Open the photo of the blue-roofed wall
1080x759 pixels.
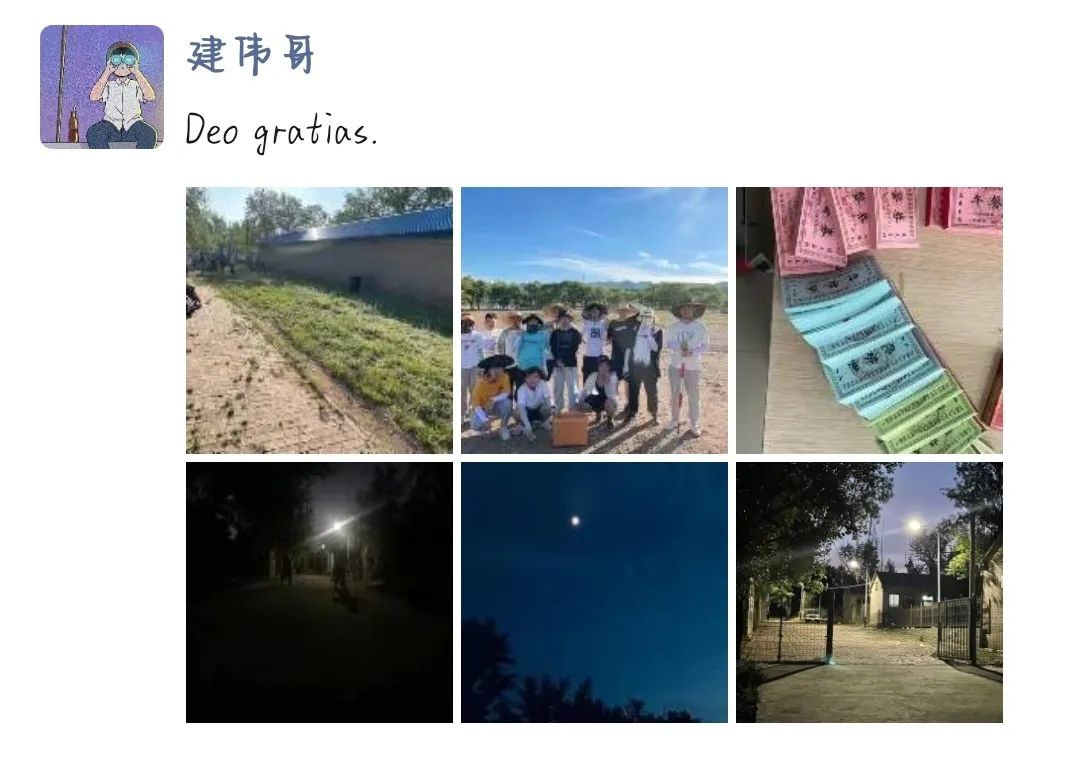[319, 320]
